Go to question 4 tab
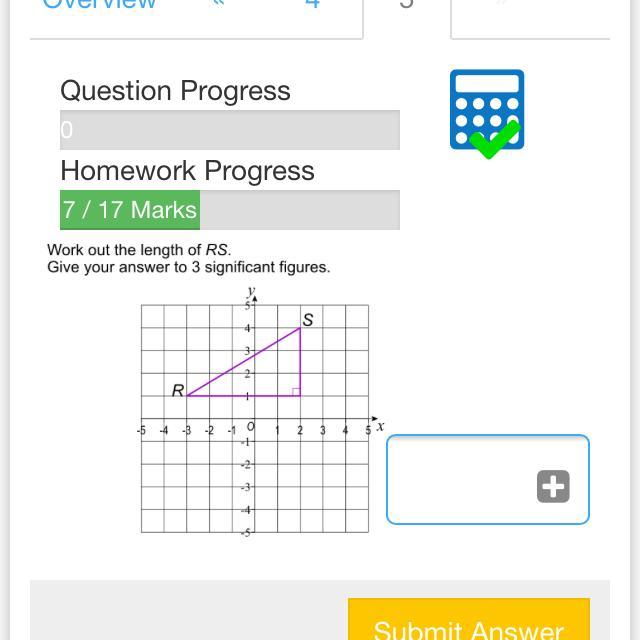The width and height of the screenshot is (640, 640). 312,4
